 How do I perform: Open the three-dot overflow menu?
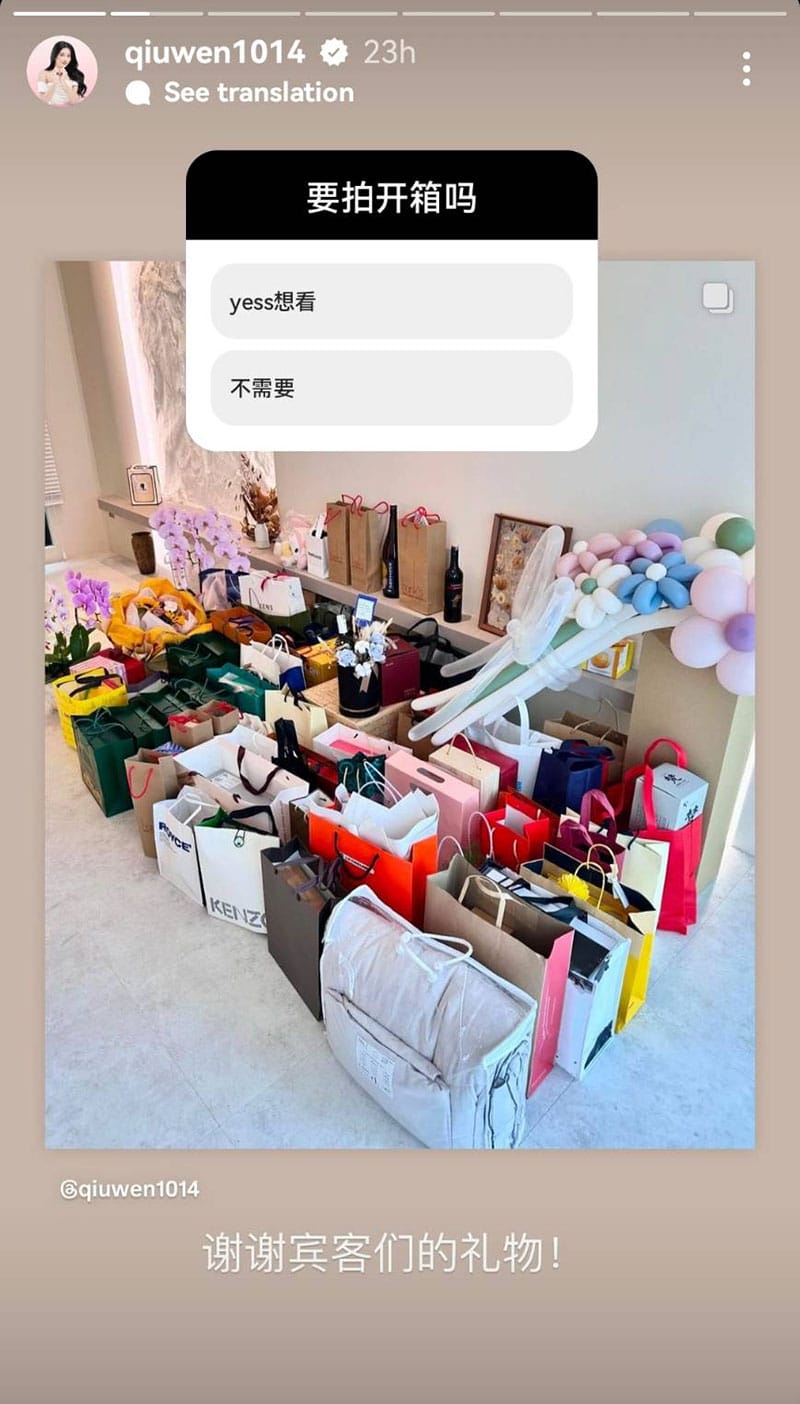point(746,69)
